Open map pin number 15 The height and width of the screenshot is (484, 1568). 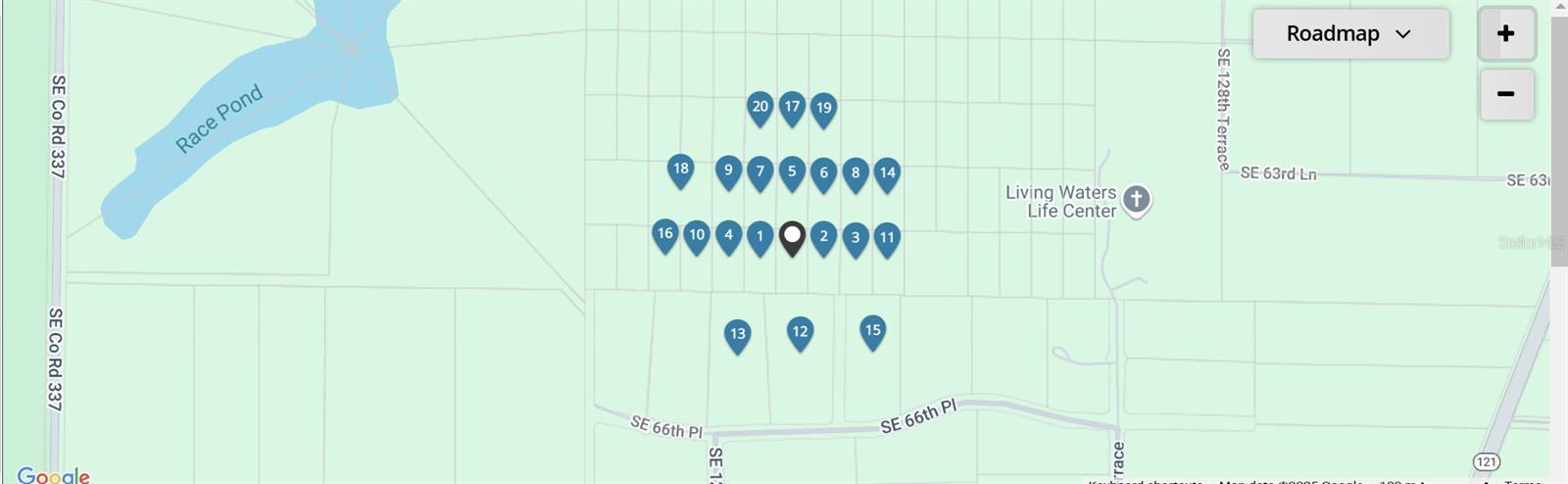pos(872,331)
